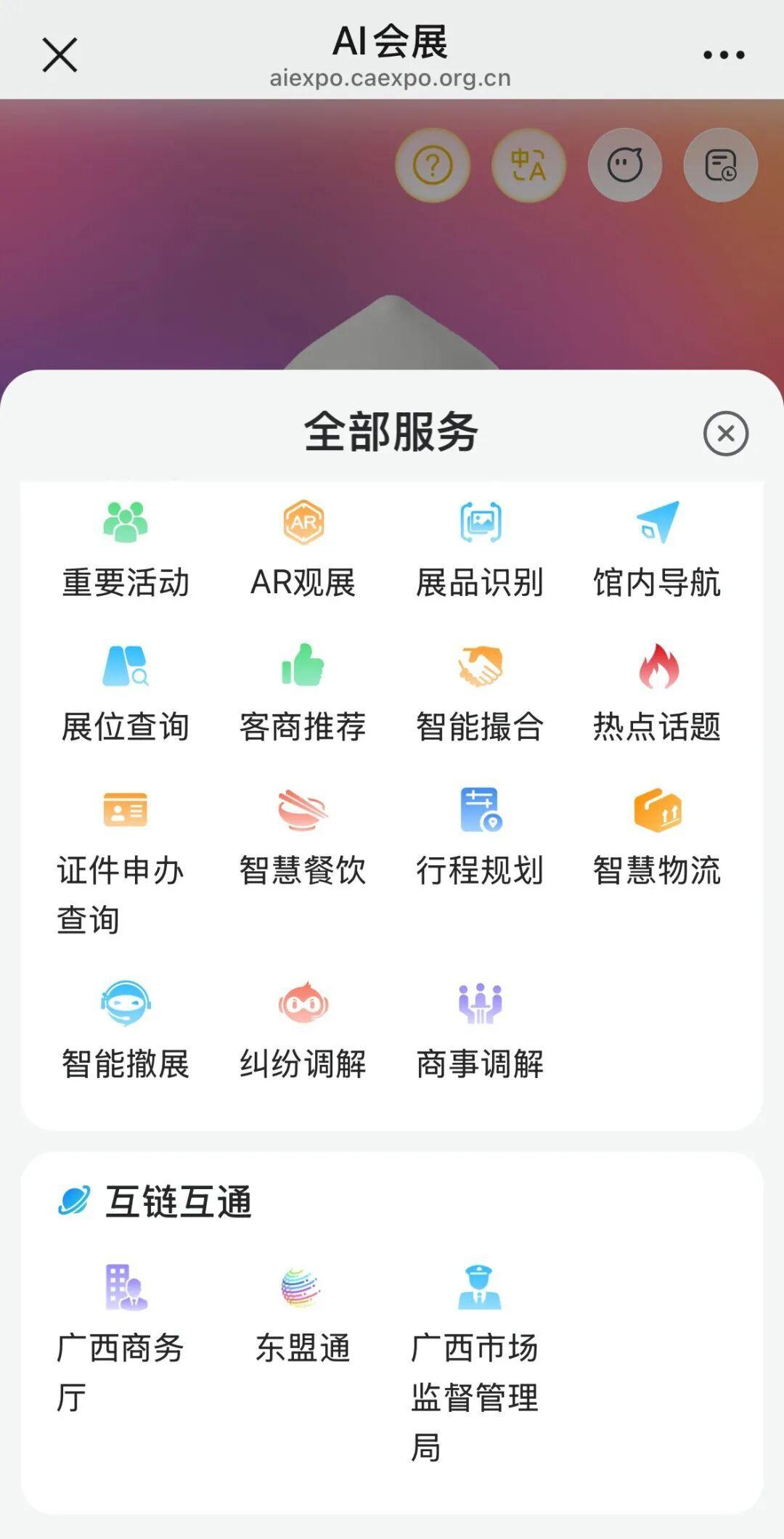Start 馆内导航

[x=657, y=550]
